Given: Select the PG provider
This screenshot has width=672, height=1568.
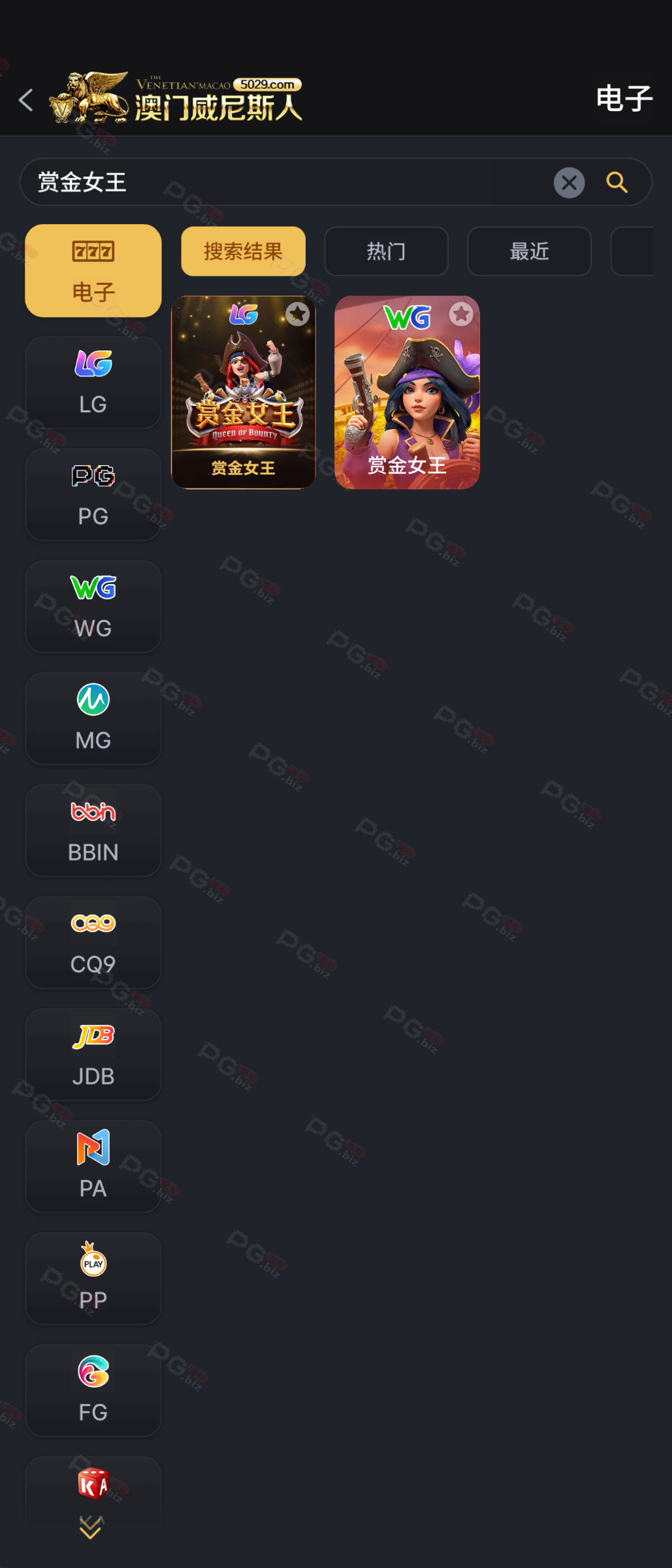Looking at the screenshot, I should pyautogui.click(x=93, y=495).
